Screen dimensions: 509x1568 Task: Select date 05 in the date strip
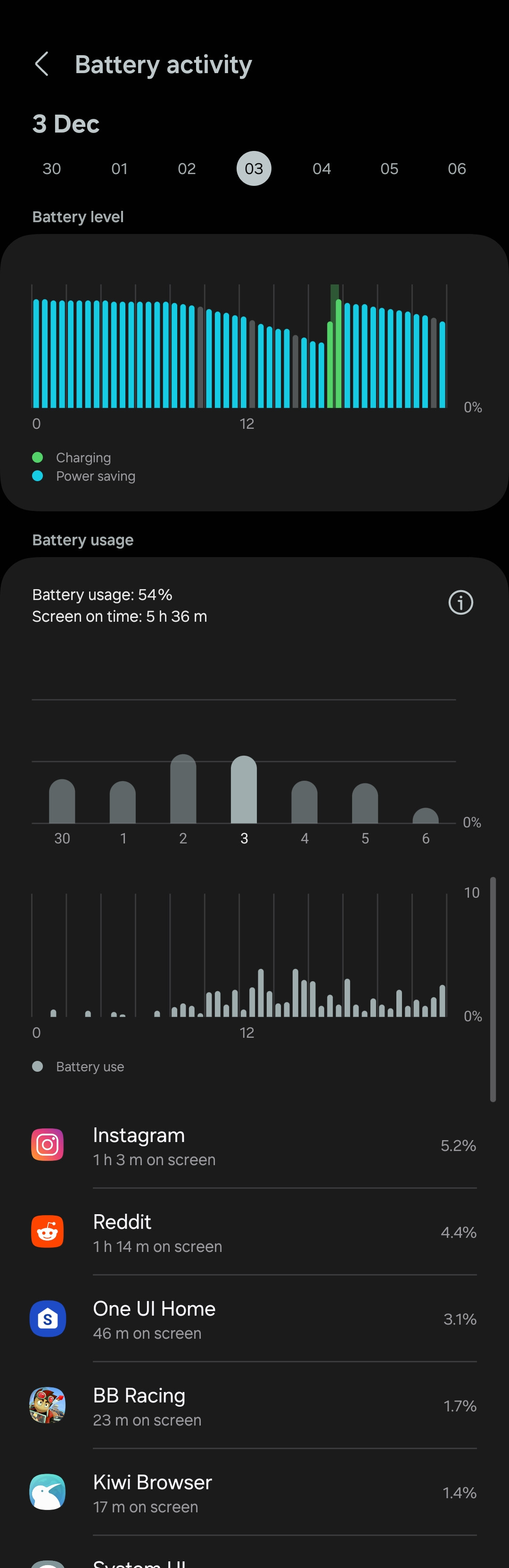[389, 168]
